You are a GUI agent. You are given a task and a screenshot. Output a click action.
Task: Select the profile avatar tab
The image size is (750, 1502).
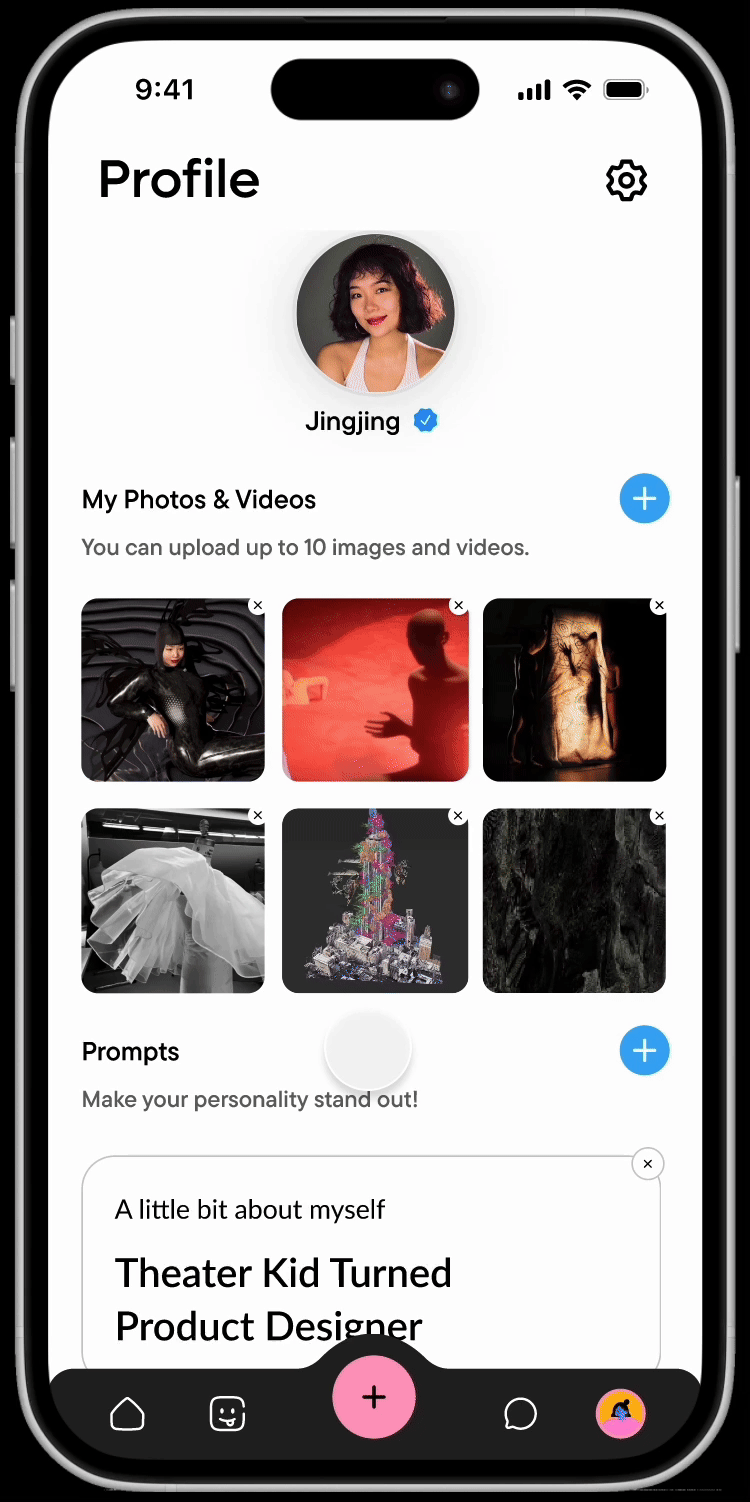pyautogui.click(x=621, y=1413)
